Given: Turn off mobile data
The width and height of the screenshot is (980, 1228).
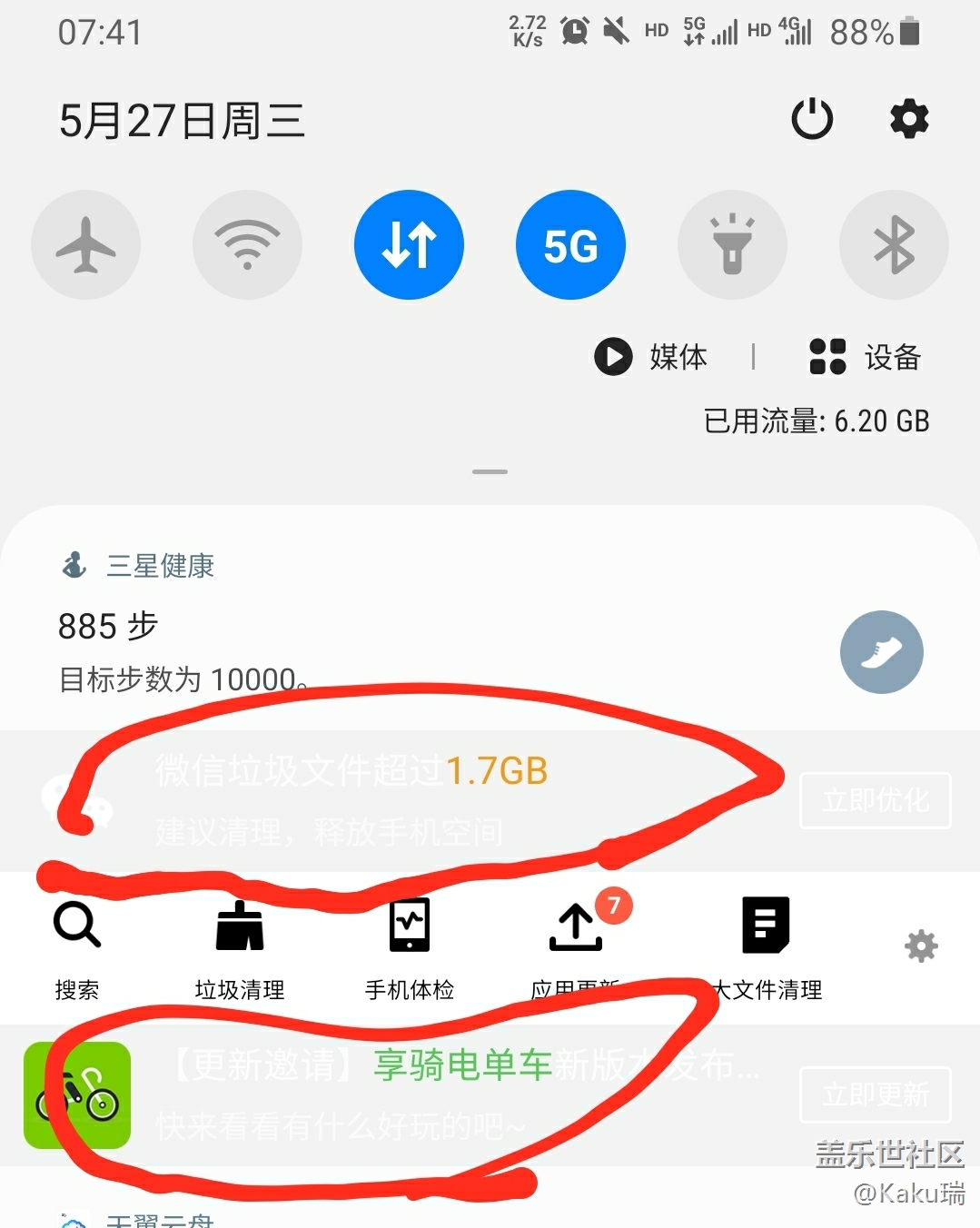Looking at the screenshot, I should point(409,244).
